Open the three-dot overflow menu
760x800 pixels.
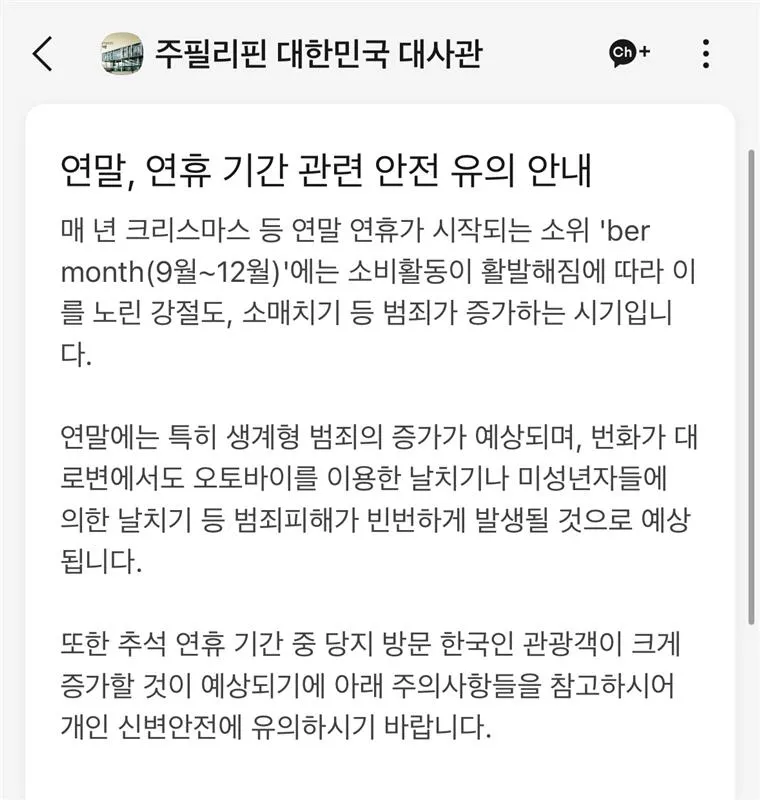click(706, 53)
